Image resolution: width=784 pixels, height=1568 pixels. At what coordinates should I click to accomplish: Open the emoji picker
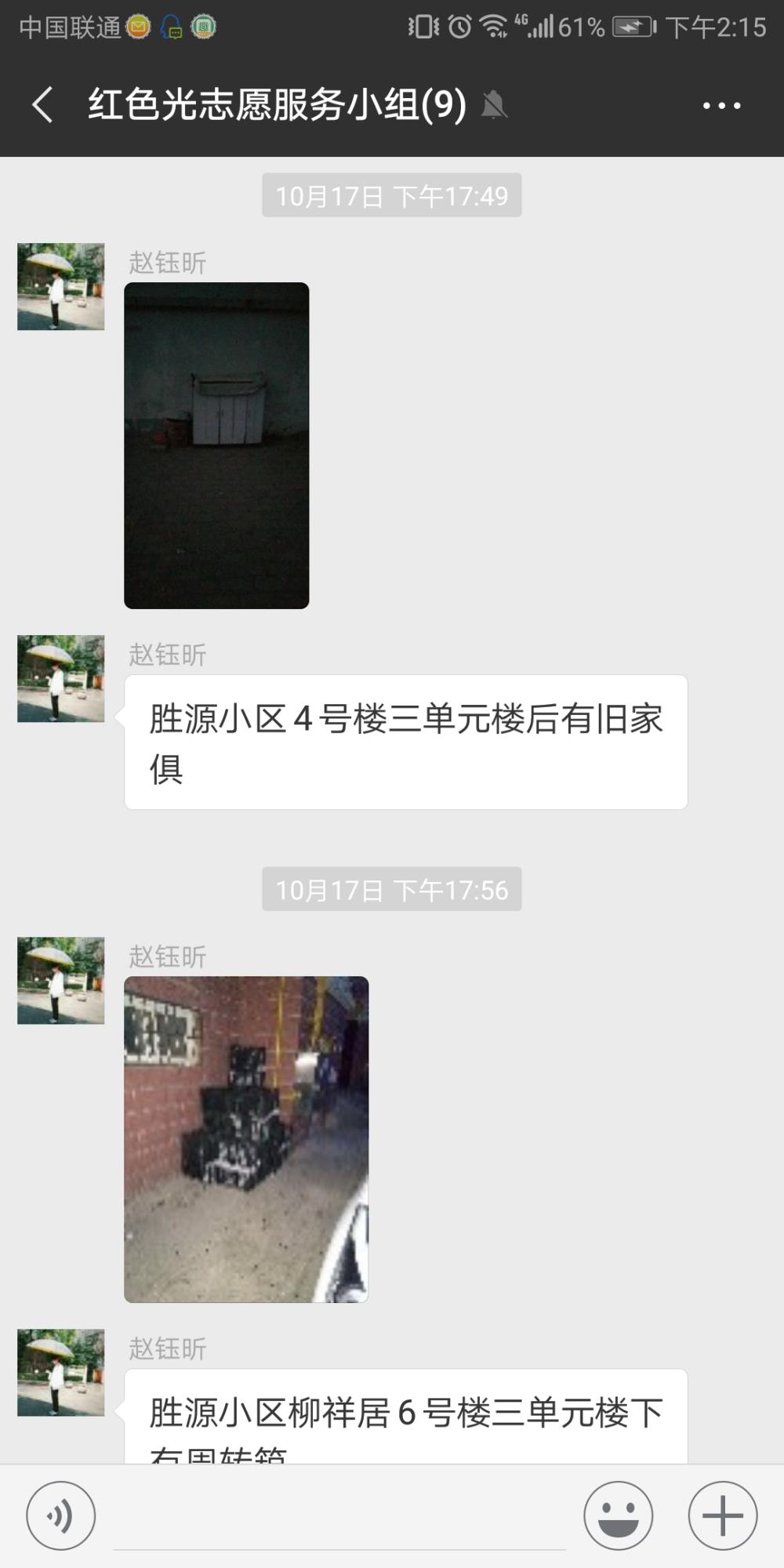(x=618, y=1515)
